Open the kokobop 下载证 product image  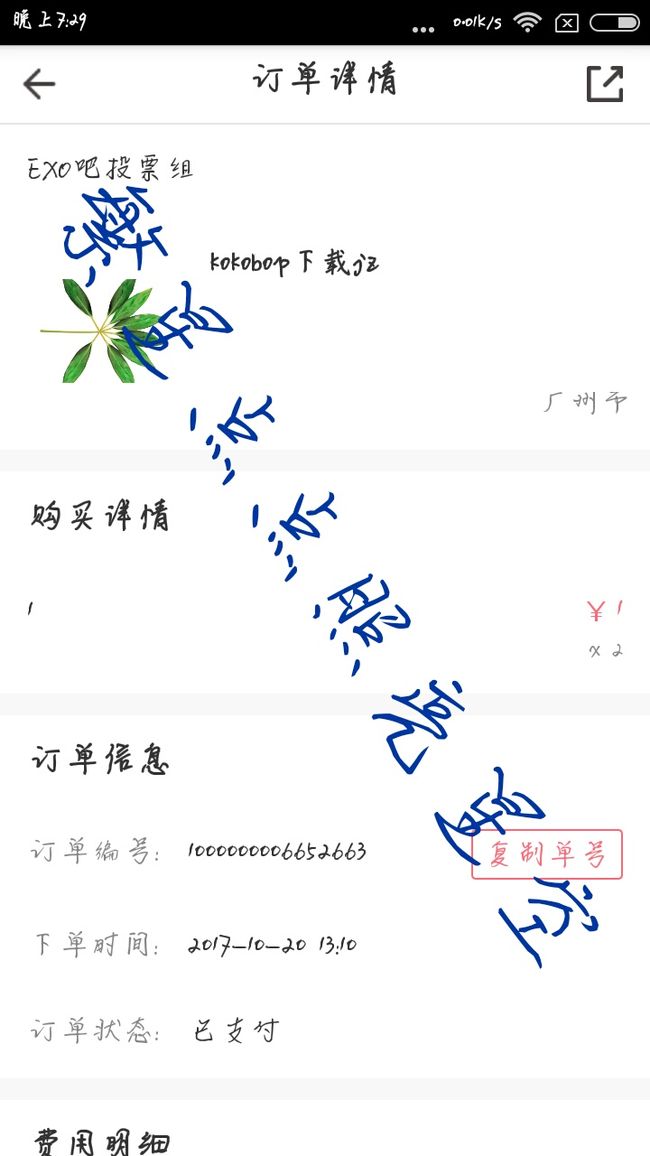[x=100, y=330]
